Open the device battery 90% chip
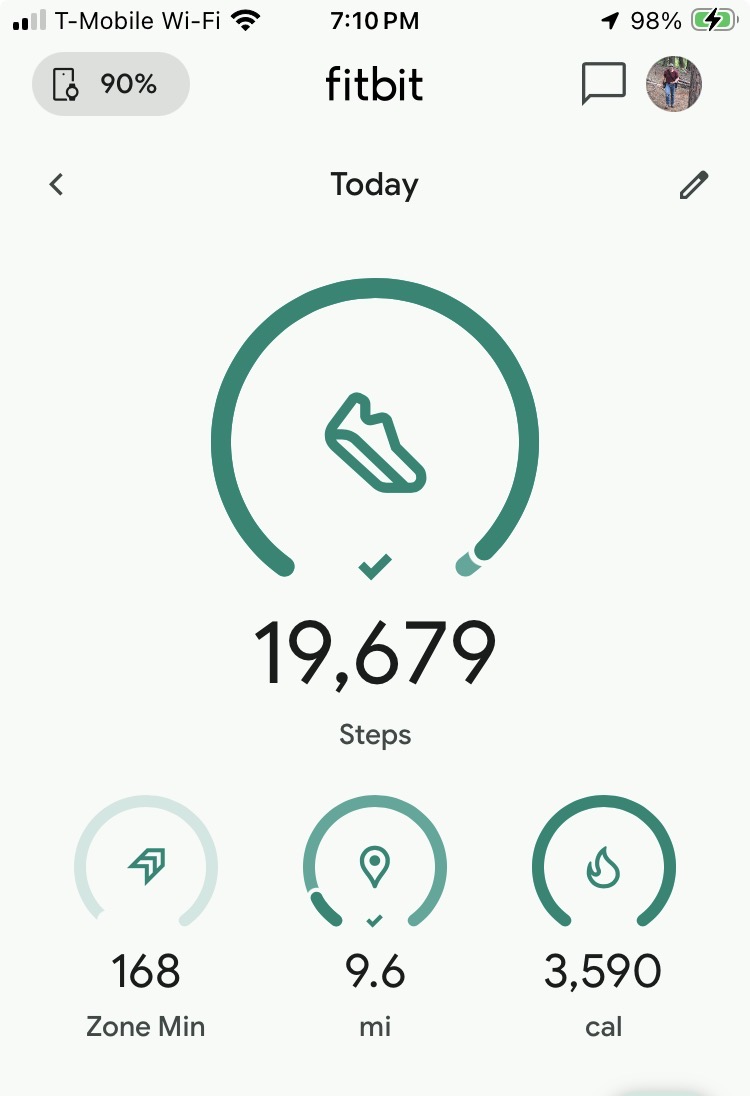This screenshot has width=750, height=1096. pos(110,84)
